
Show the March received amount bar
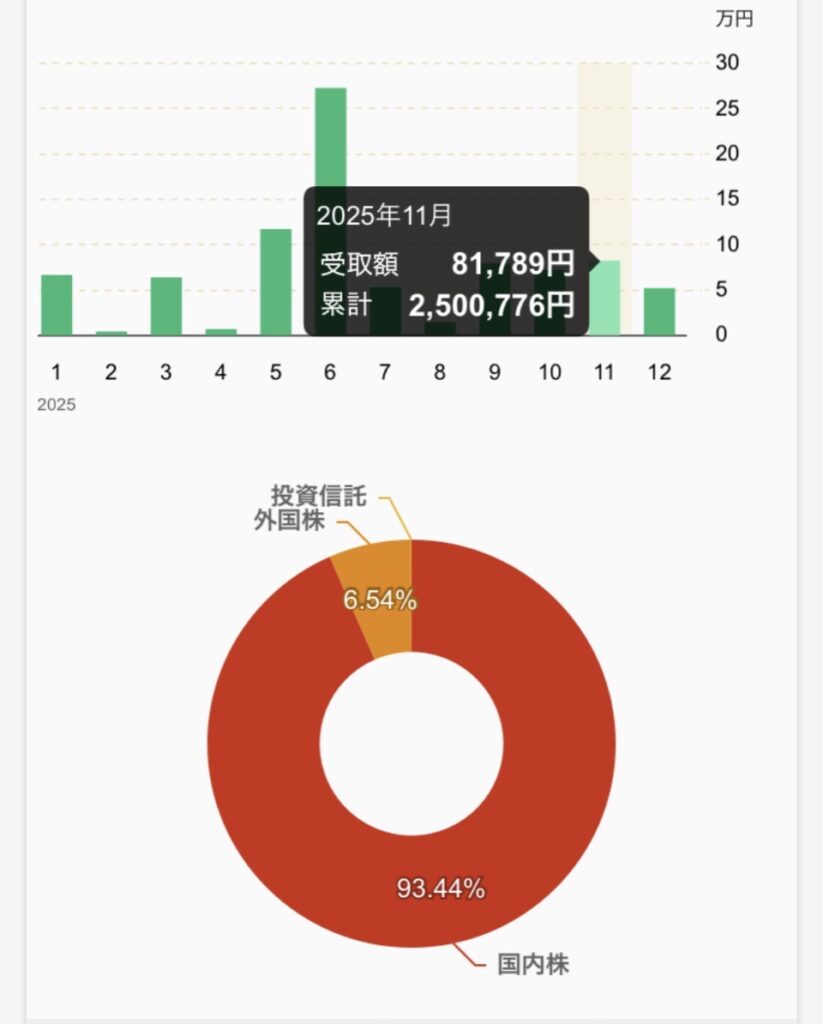166,306
